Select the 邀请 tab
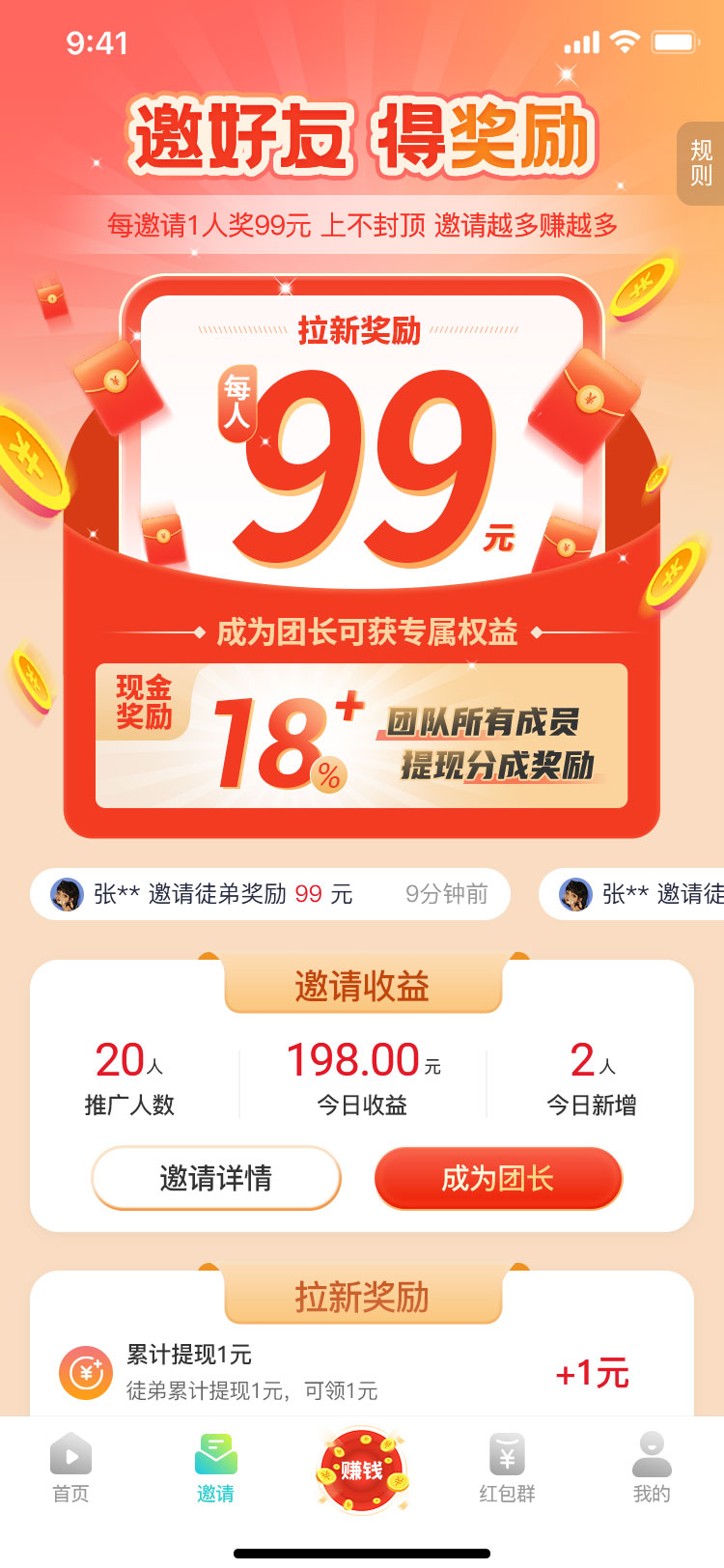Viewport: 724px width, 1568px height. pos(215,1468)
